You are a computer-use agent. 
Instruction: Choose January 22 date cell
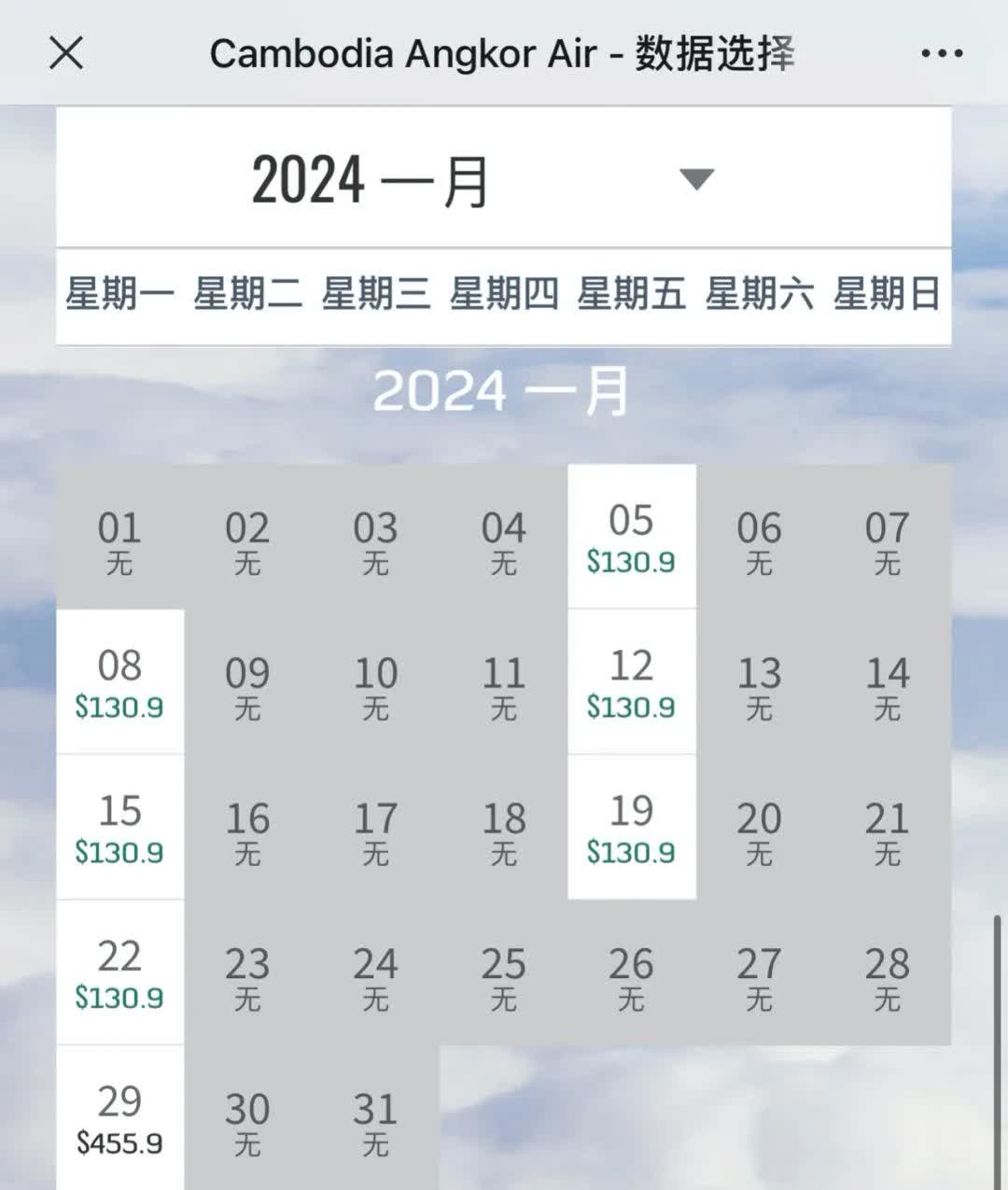[120, 973]
